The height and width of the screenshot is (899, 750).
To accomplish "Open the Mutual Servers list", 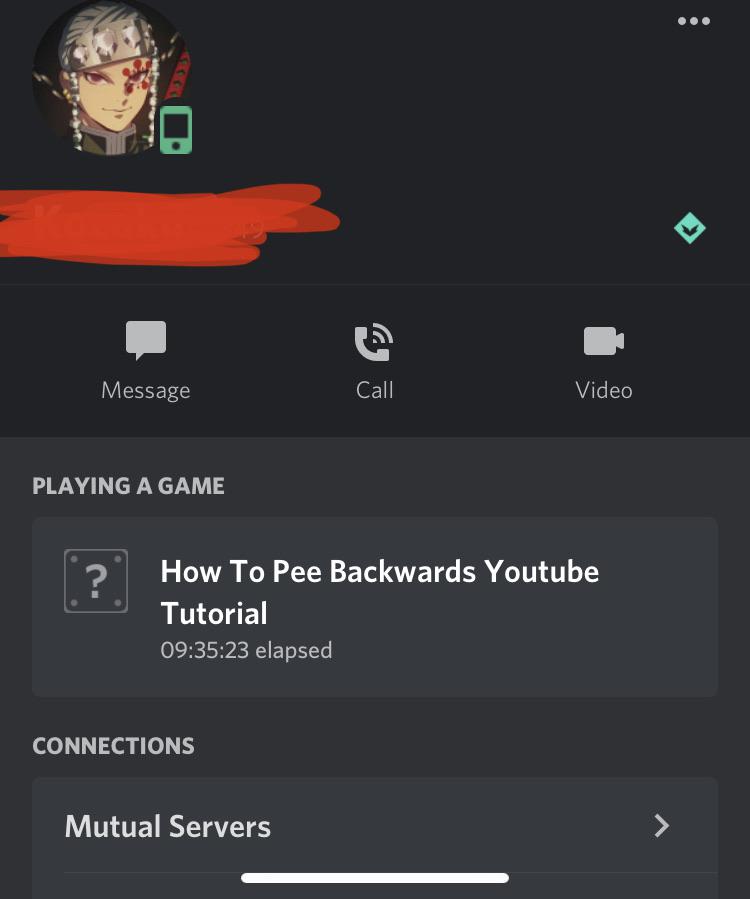I will (x=375, y=826).
